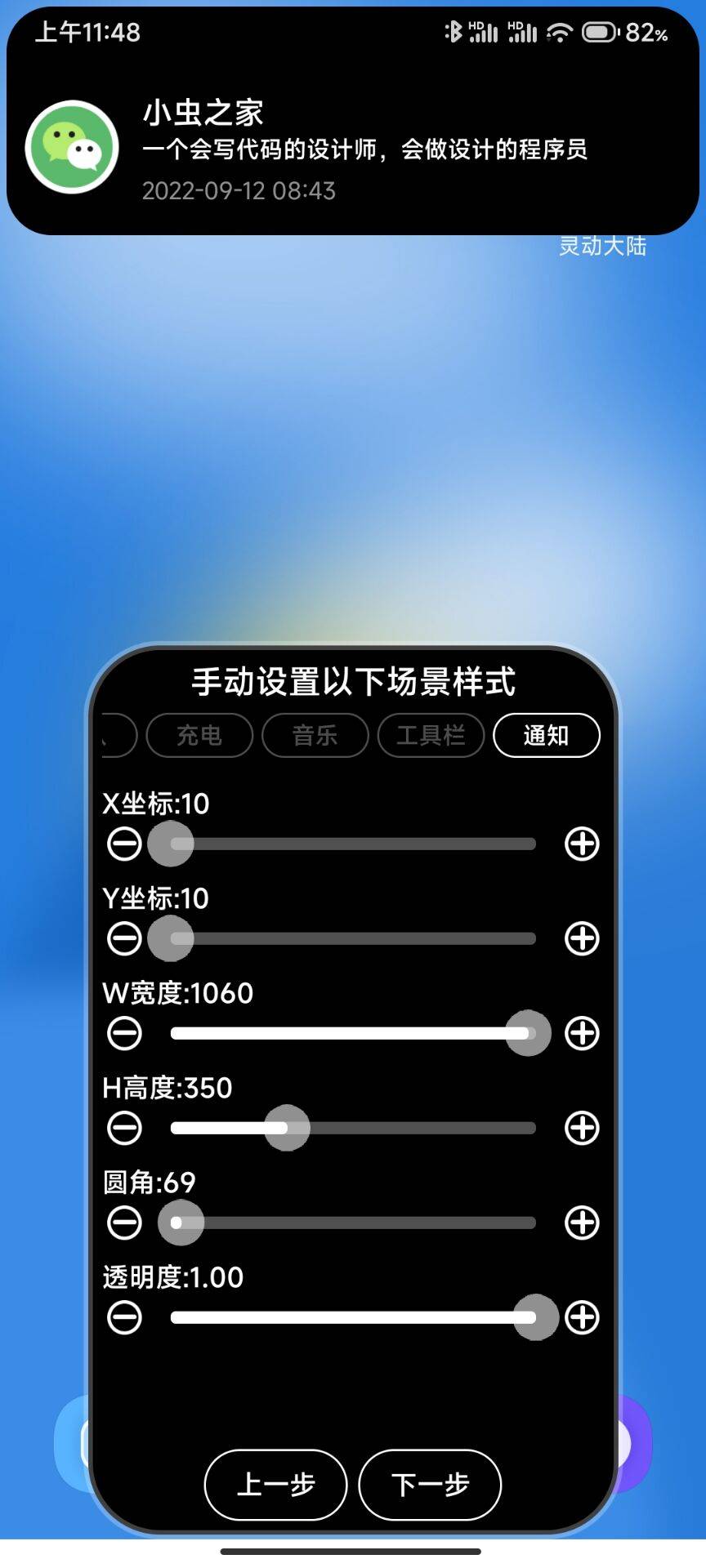Raise W宽度 using the plus button

(582, 1033)
